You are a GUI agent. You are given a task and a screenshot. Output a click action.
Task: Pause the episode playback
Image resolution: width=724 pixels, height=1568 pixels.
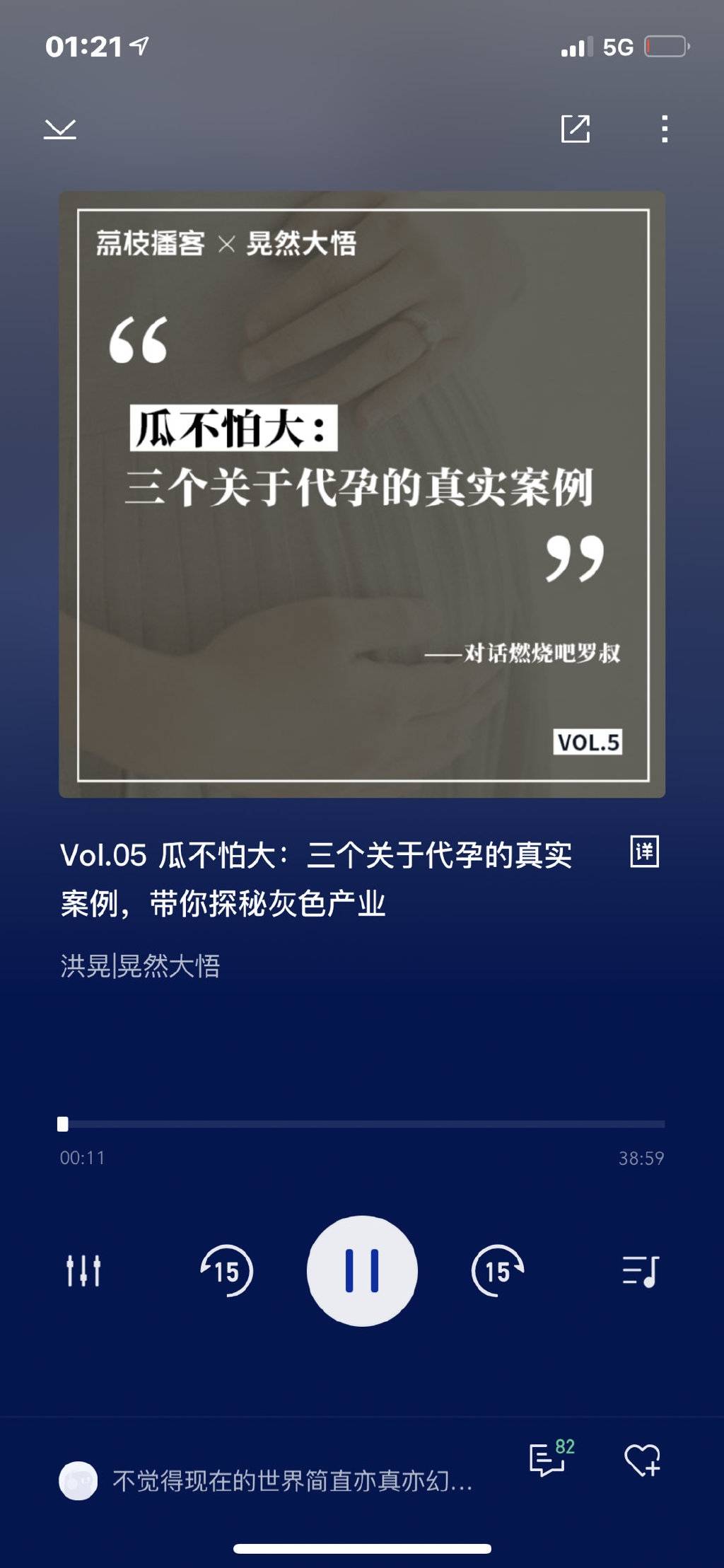[x=362, y=1271]
